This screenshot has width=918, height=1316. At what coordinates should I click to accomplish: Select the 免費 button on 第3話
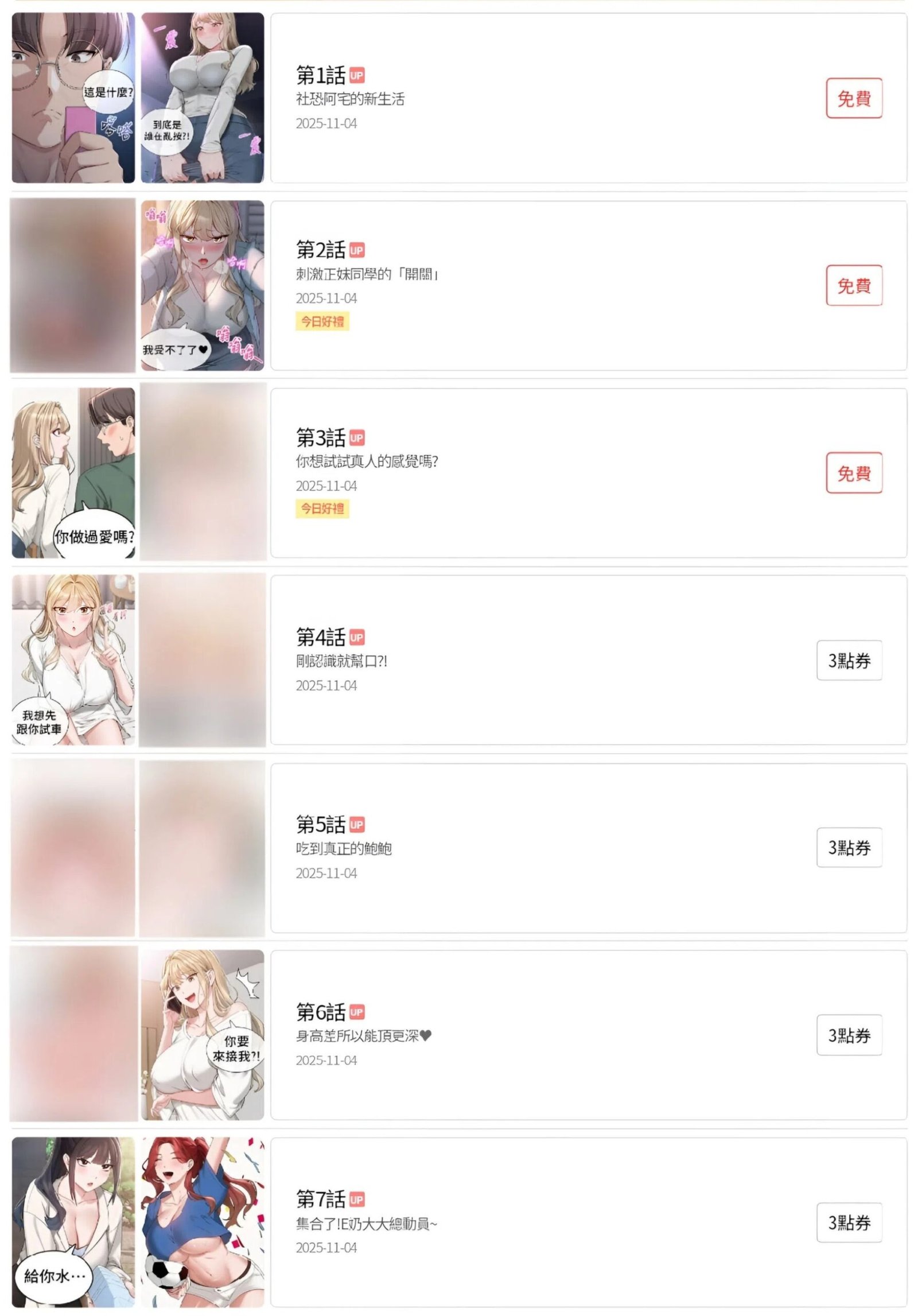853,473
